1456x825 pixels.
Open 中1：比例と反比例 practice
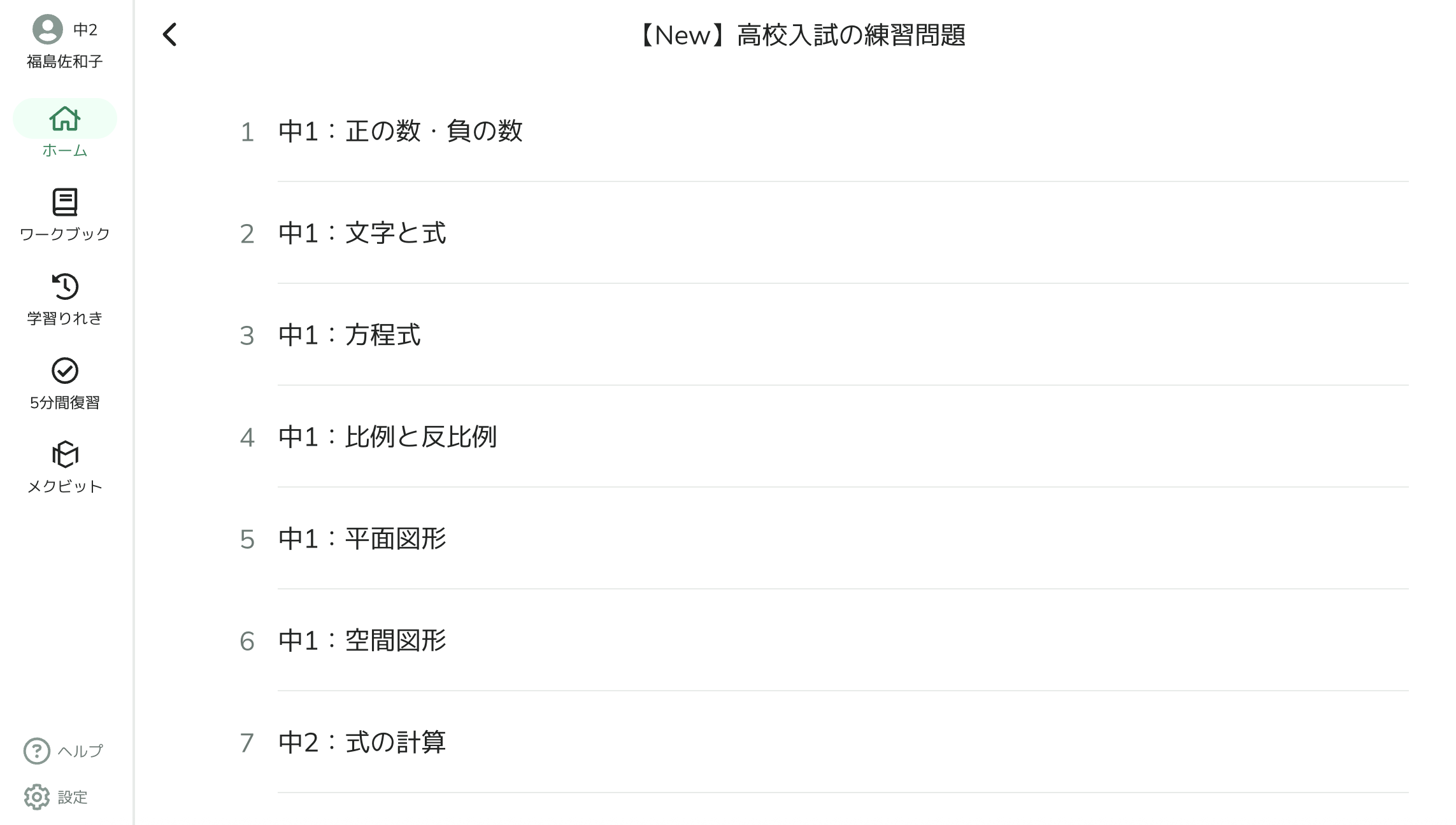[387, 437]
